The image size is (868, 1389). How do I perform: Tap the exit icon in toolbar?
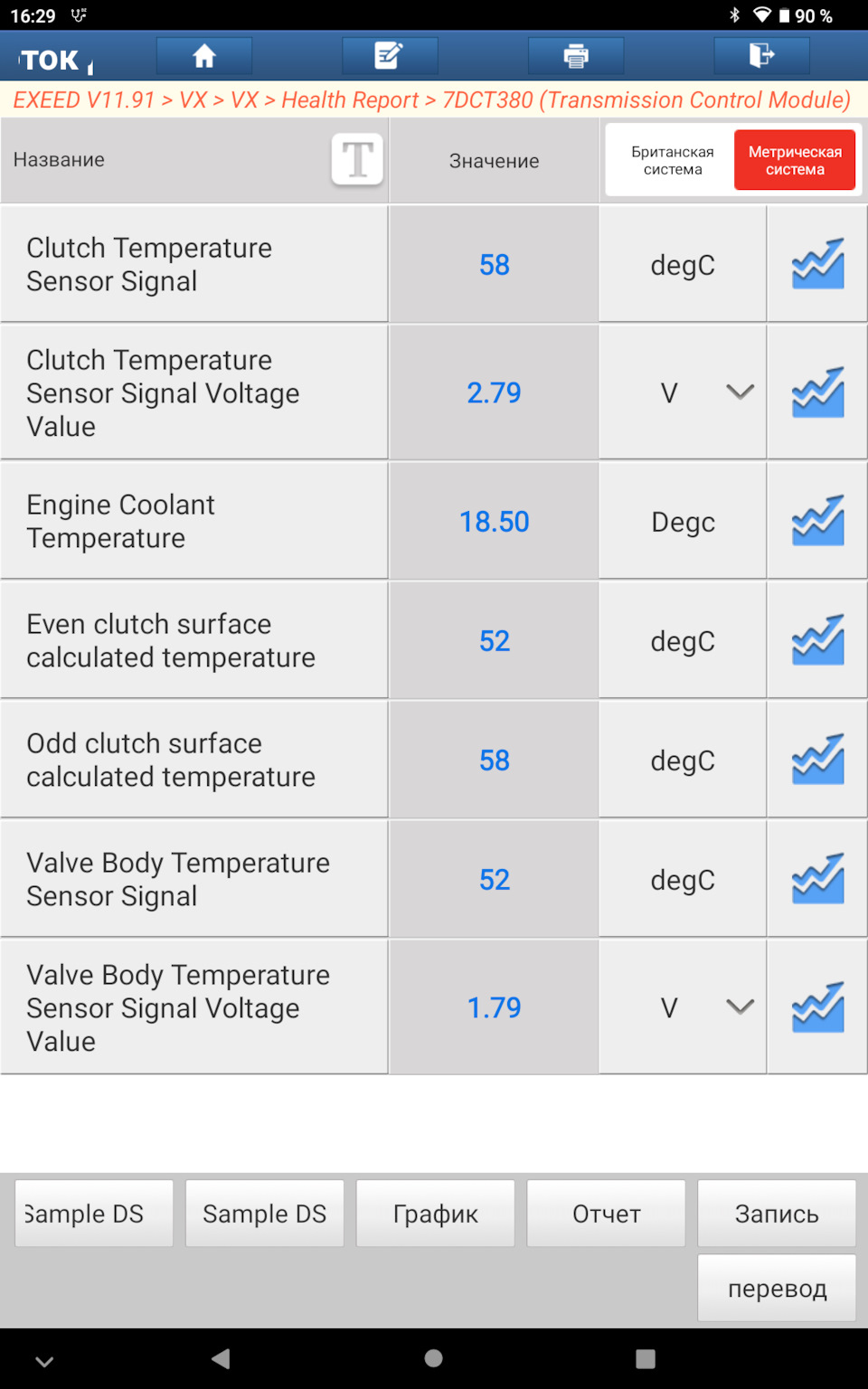761,56
